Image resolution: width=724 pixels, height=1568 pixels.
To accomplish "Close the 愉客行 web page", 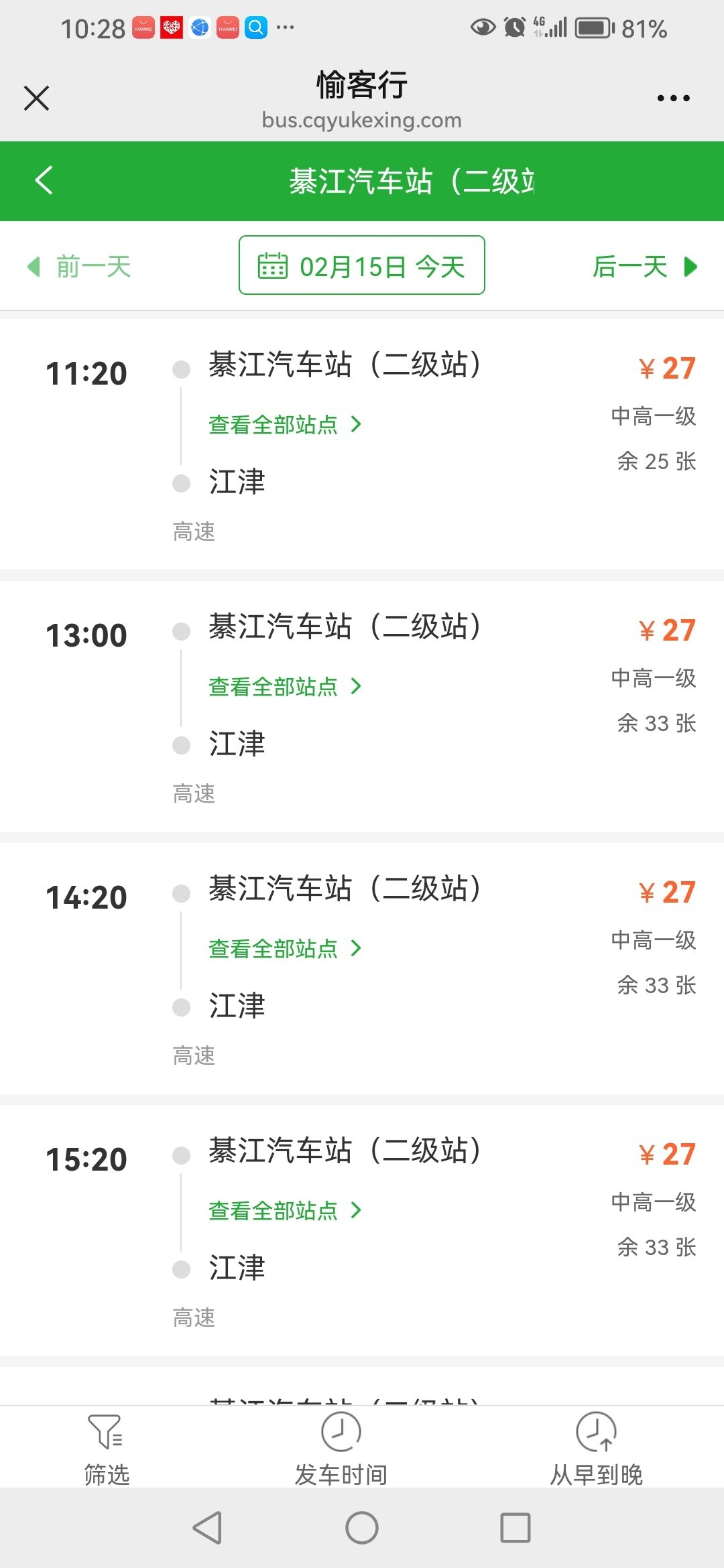I will (36, 98).
